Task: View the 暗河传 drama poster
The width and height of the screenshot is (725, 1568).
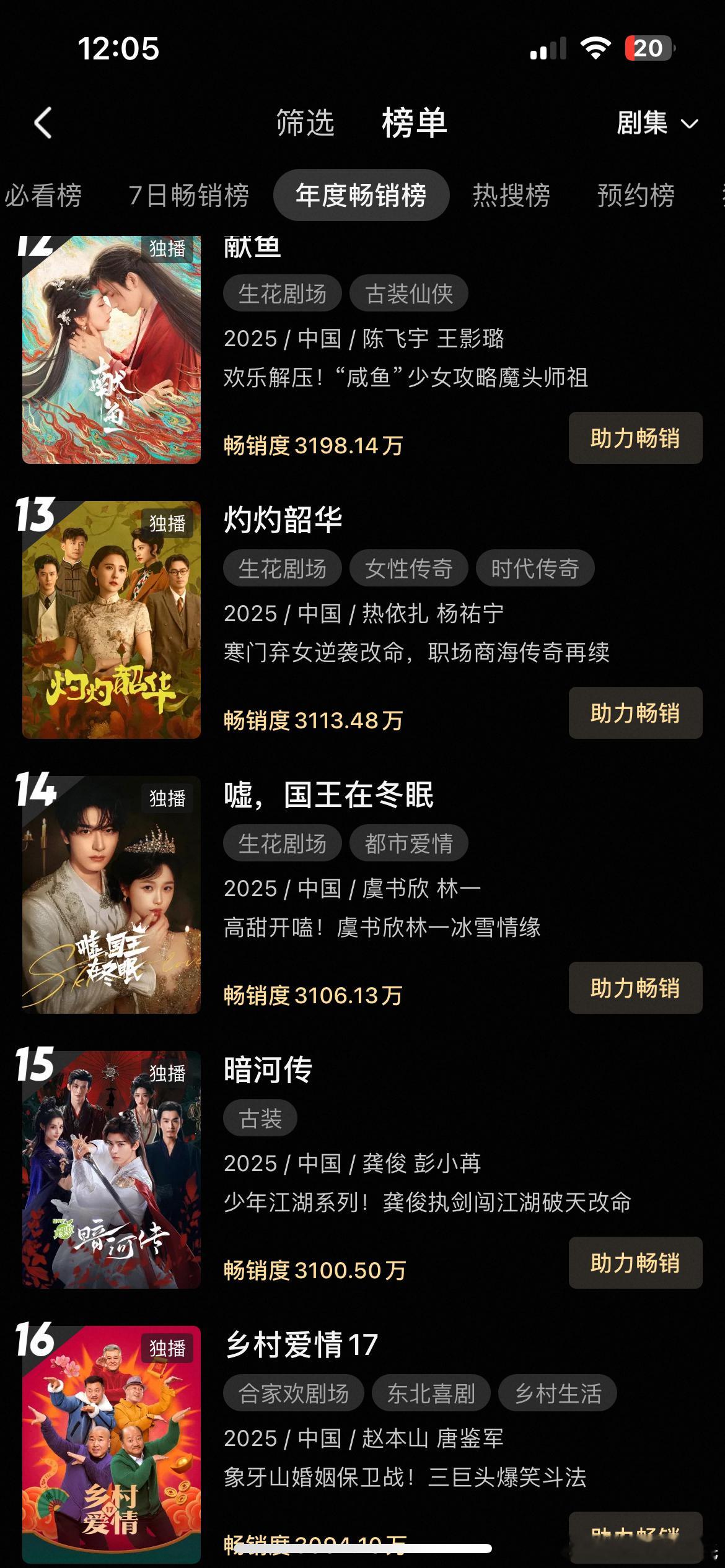Action: click(x=112, y=1170)
